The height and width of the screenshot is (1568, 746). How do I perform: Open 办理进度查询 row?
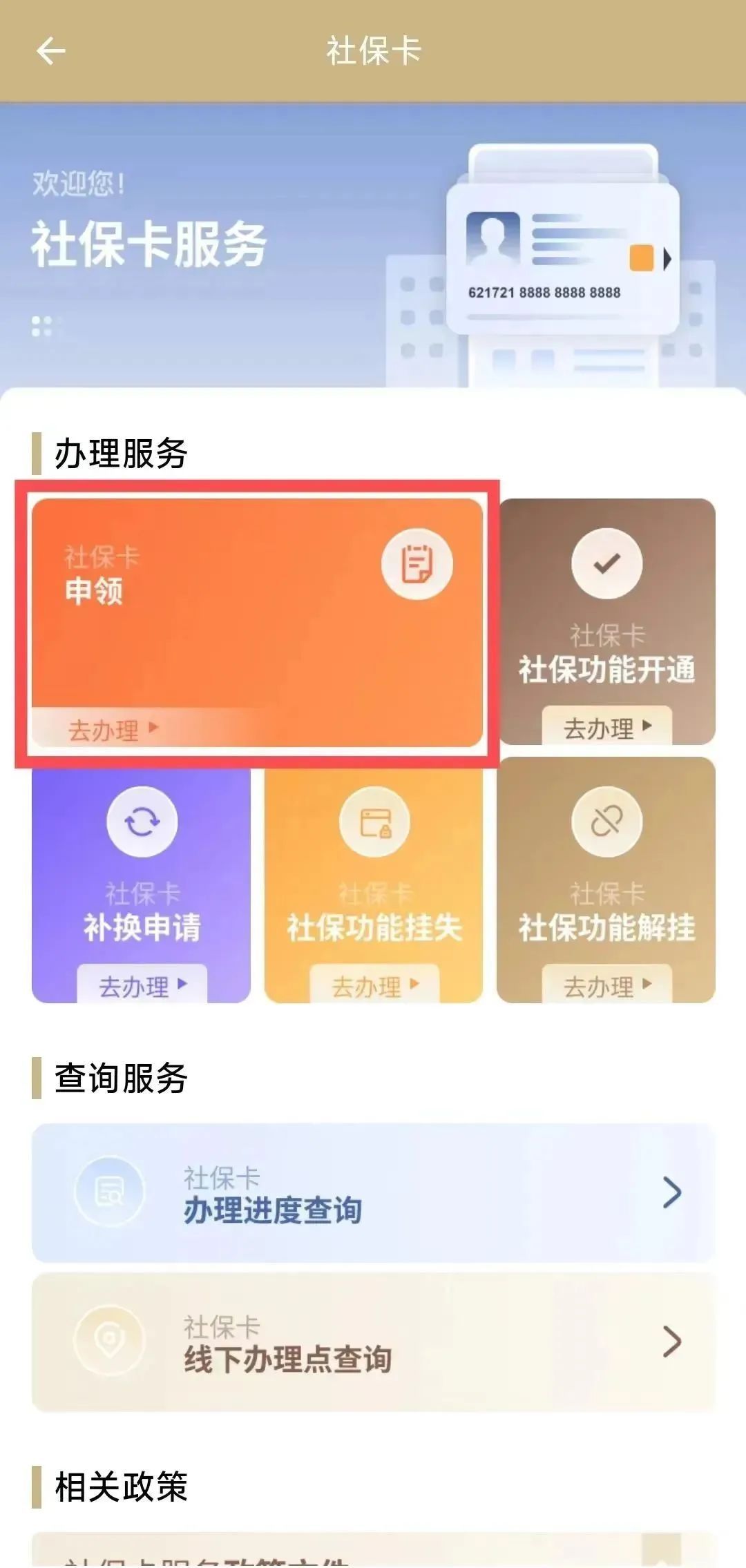click(373, 1192)
